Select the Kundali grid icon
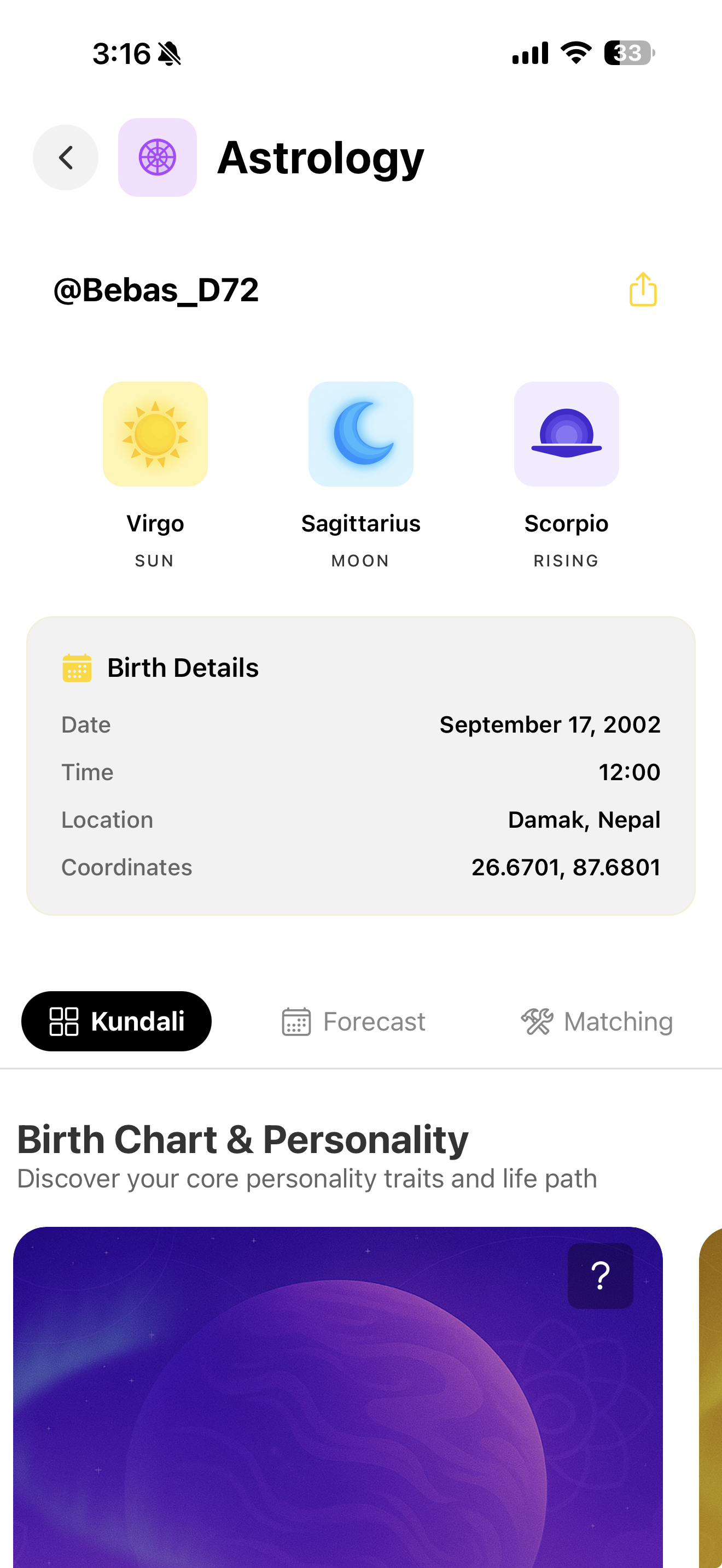This screenshot has width=722, height=1568. point(65,1021)
